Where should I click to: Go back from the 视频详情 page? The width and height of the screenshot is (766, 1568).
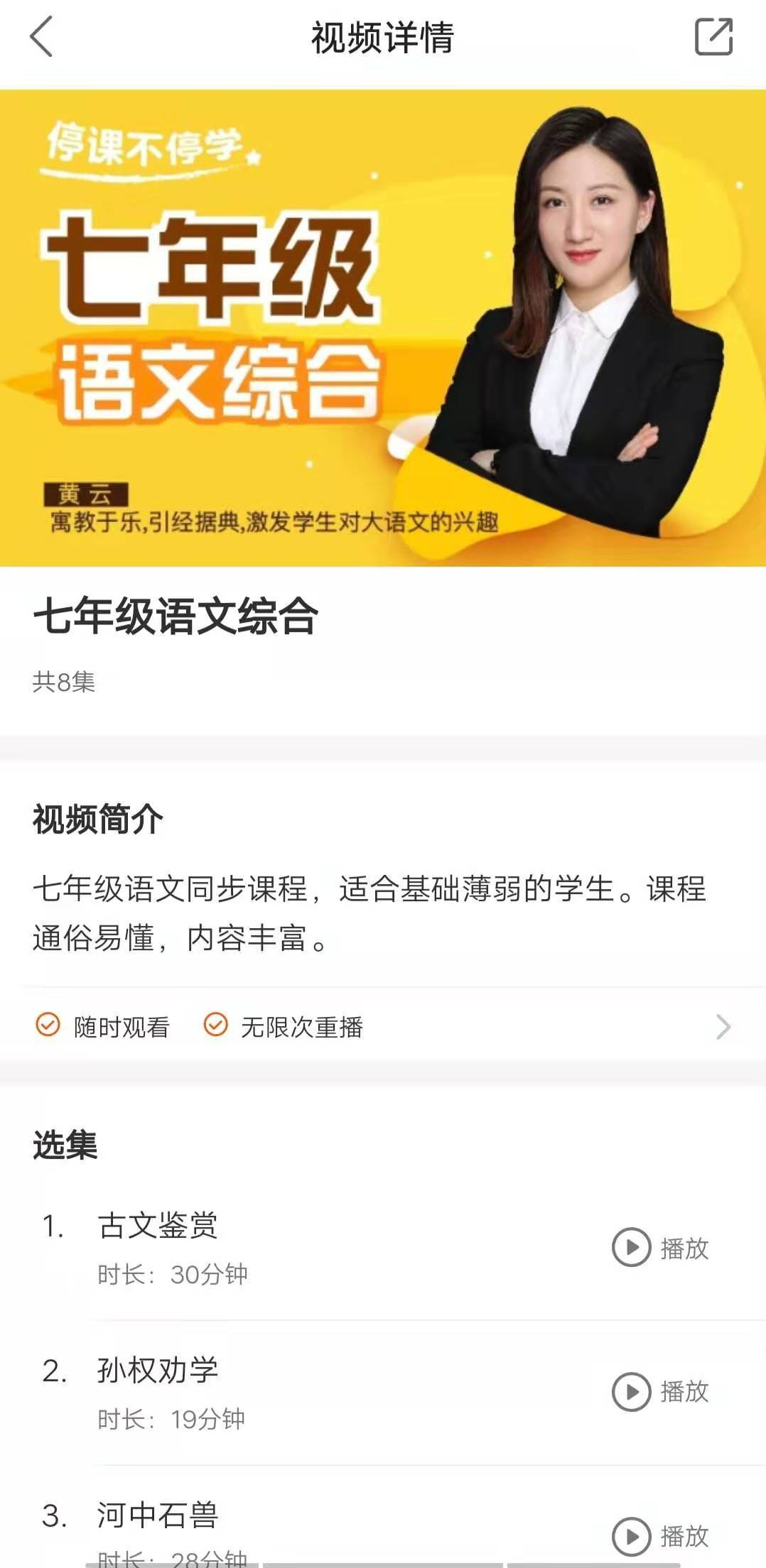(41, 37)
